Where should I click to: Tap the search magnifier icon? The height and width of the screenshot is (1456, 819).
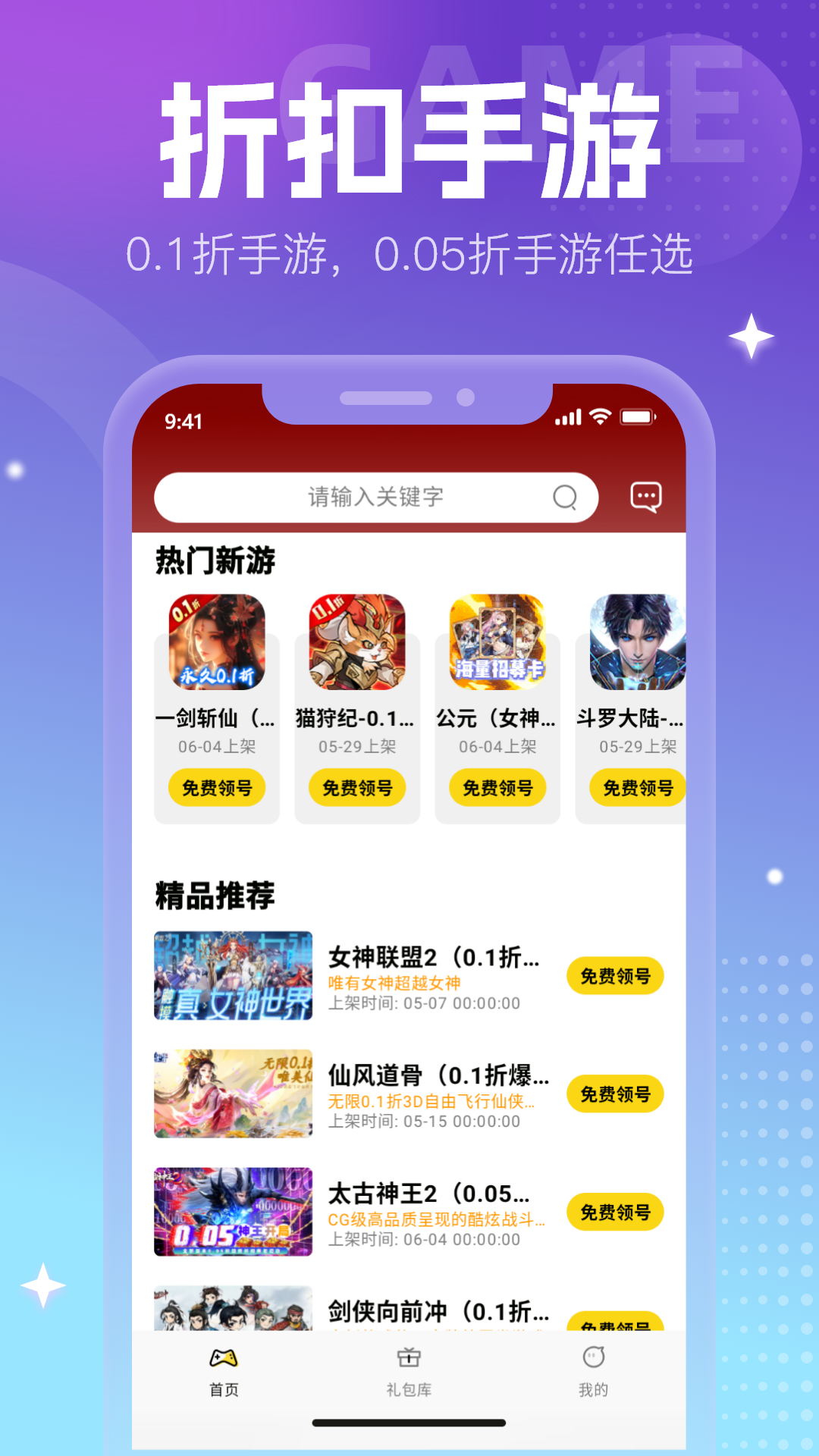click(x=564, y=497)
